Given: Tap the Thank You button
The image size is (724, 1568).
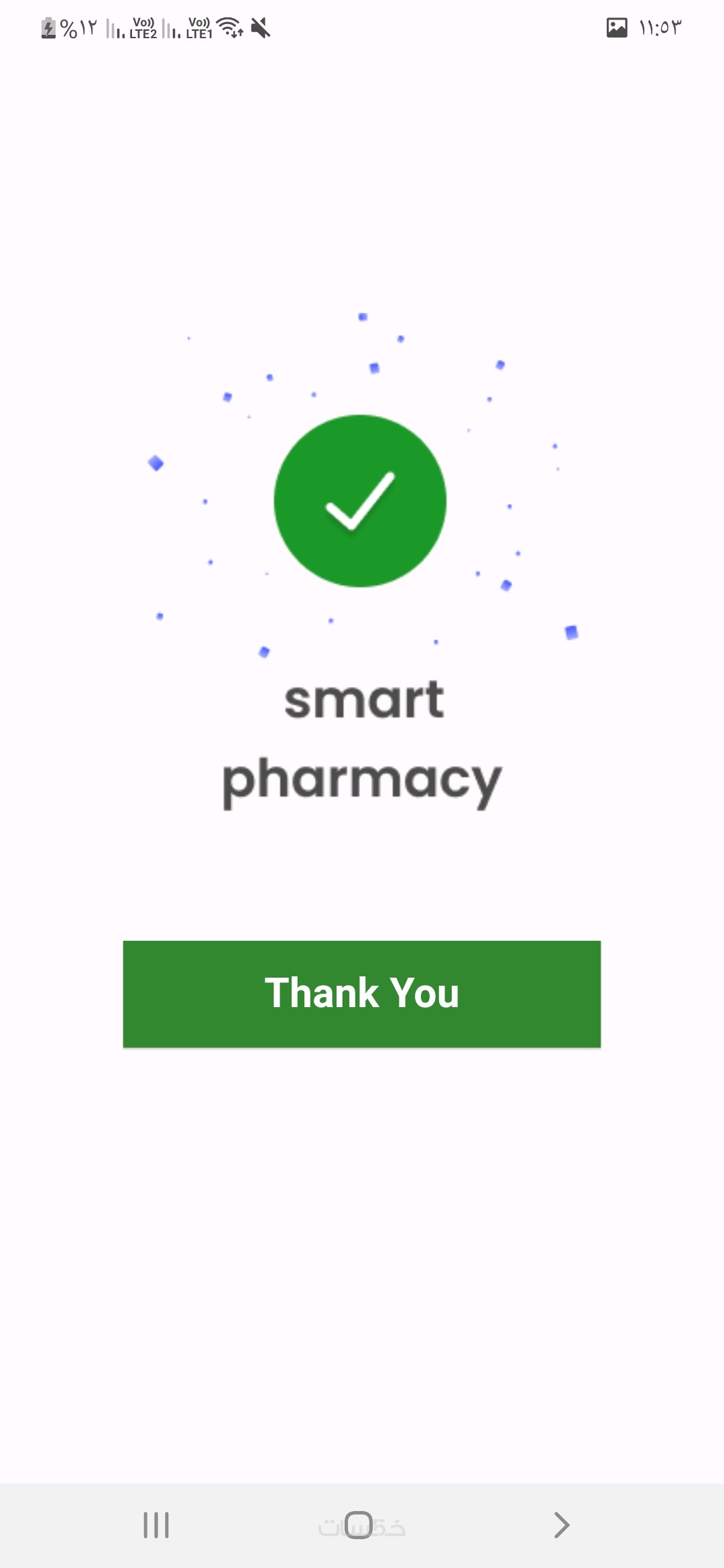Looking at the screenshot, I should click(361, 993).
